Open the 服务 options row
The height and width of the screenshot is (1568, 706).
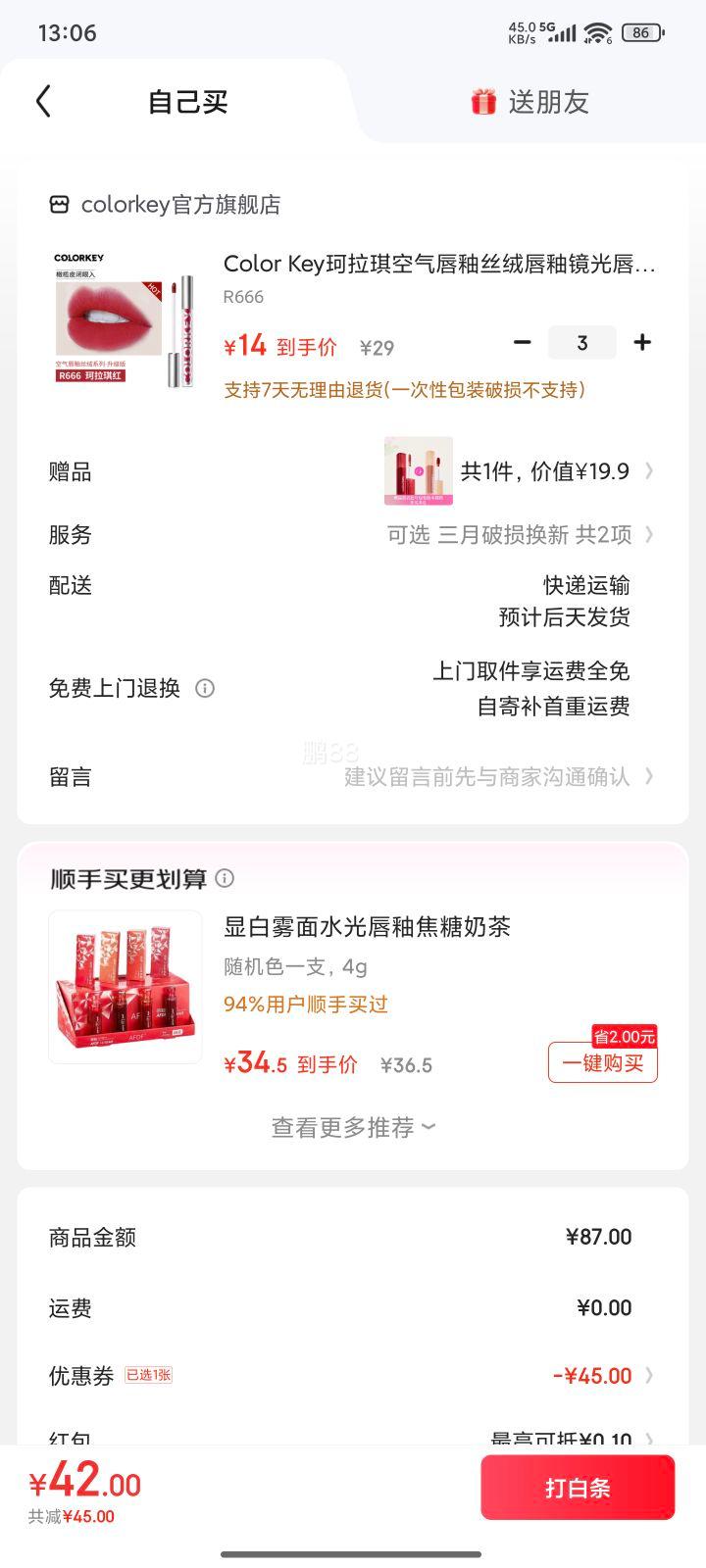tap(520, 535)
